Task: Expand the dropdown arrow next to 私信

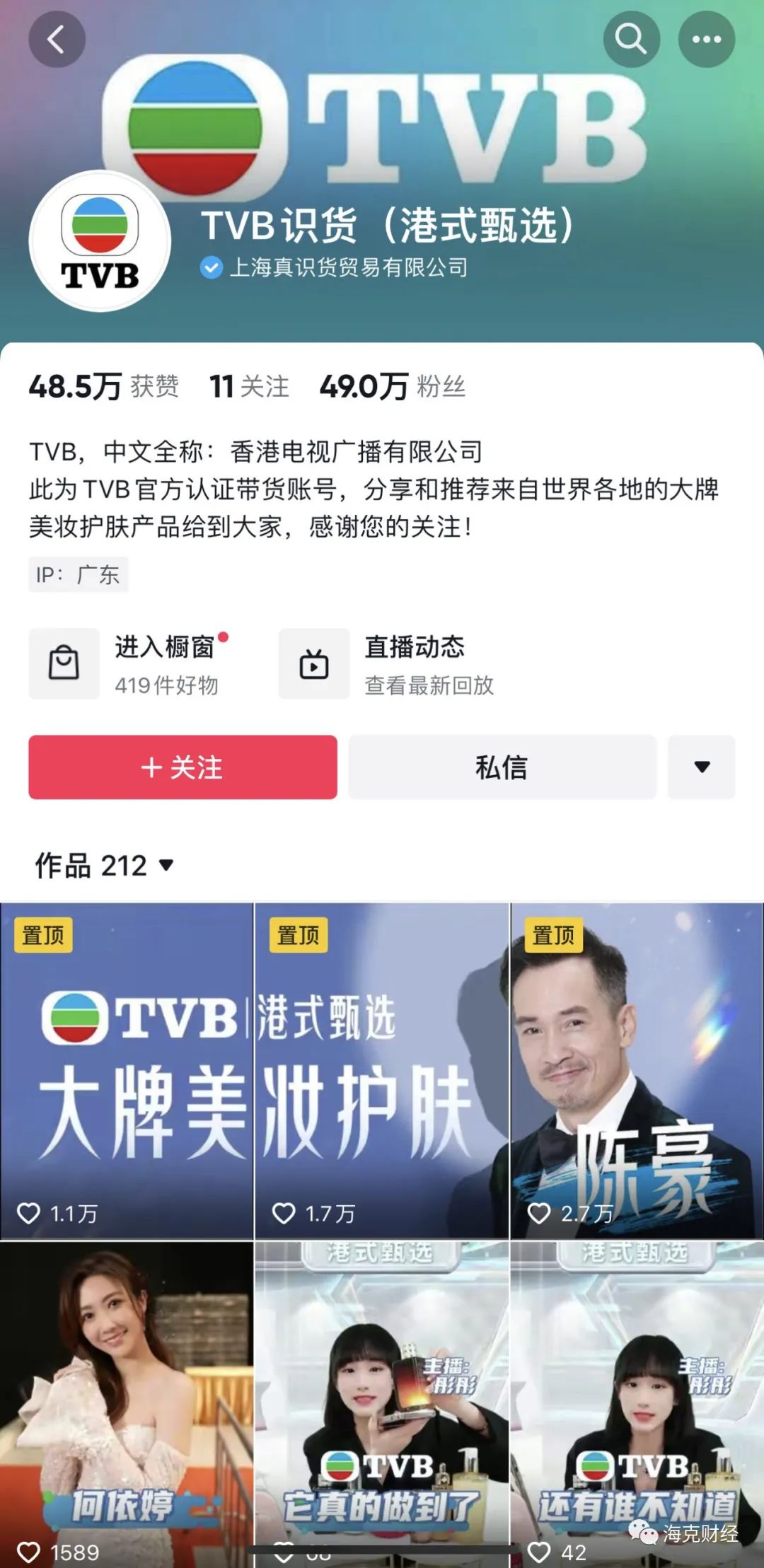Action: pyautogui.click(x=701, y=767)
